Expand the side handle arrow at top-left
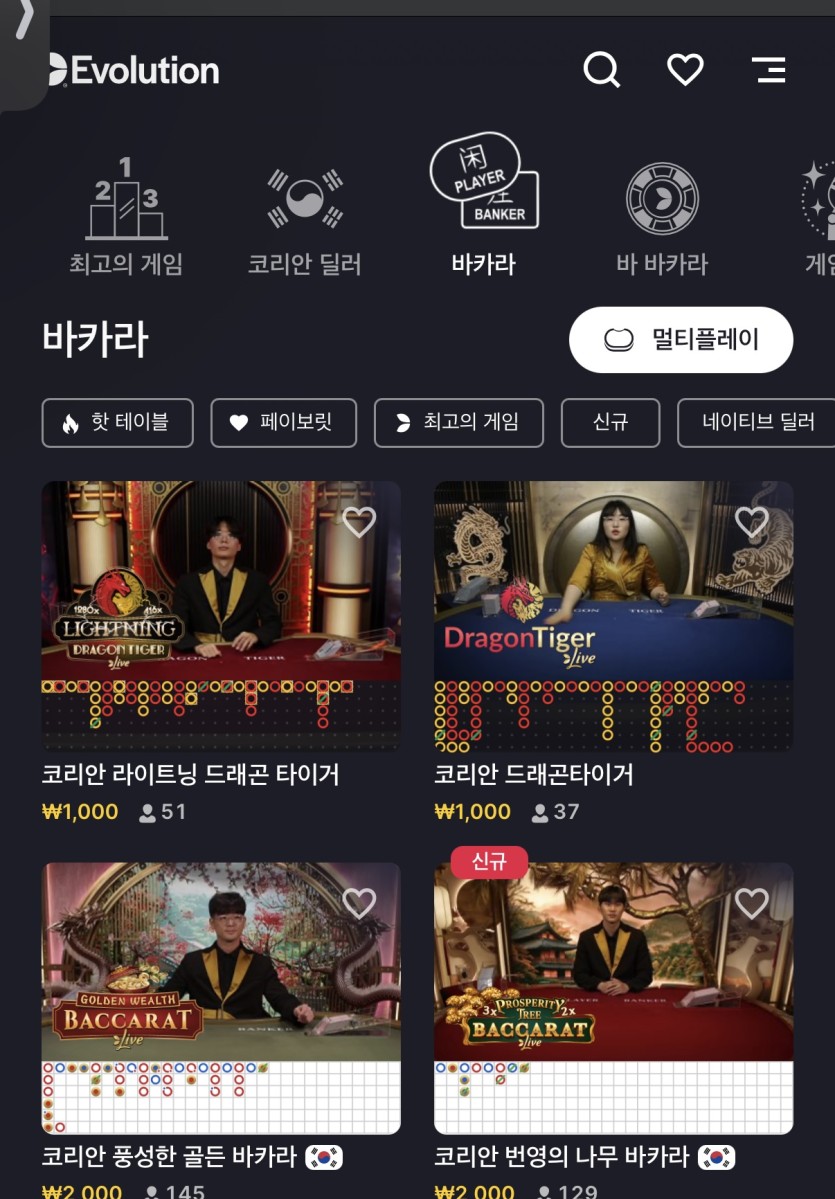Screen dimensions: 835x1199 click(24, 20)
